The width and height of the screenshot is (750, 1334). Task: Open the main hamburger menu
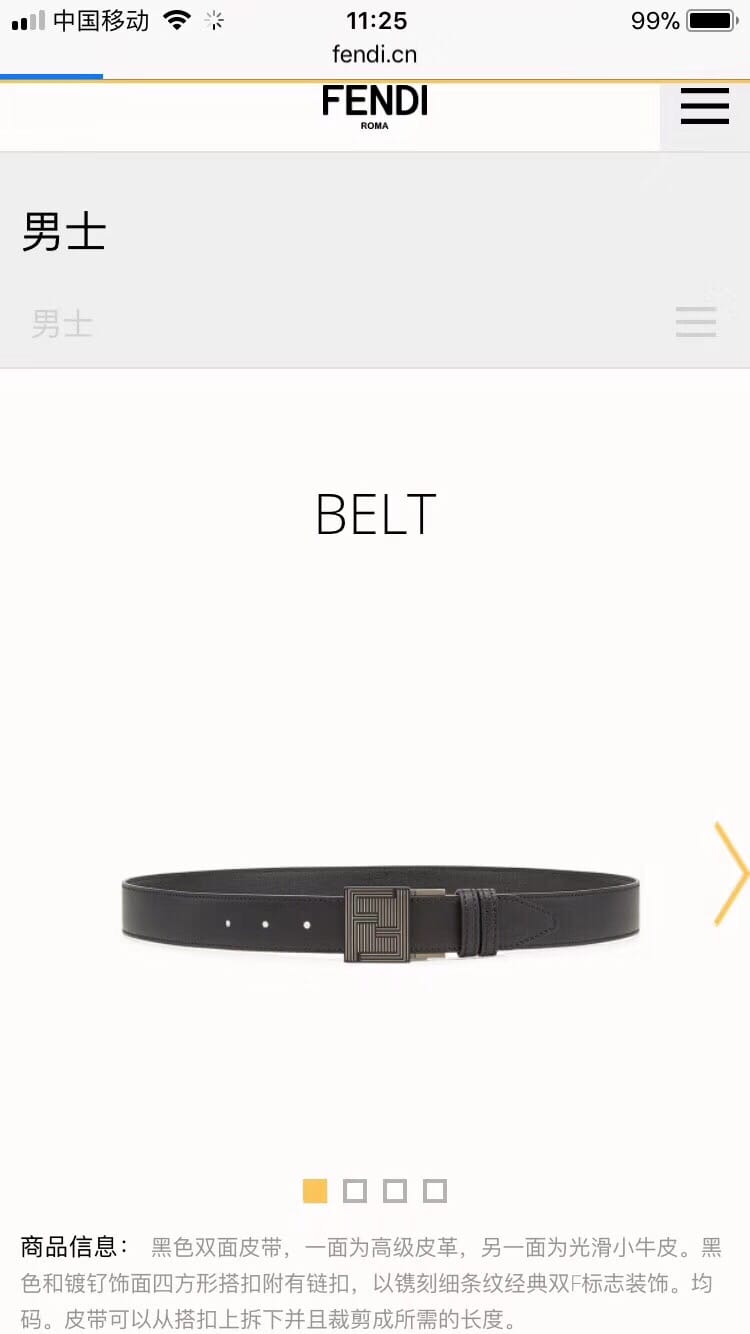tap(704, 106)
